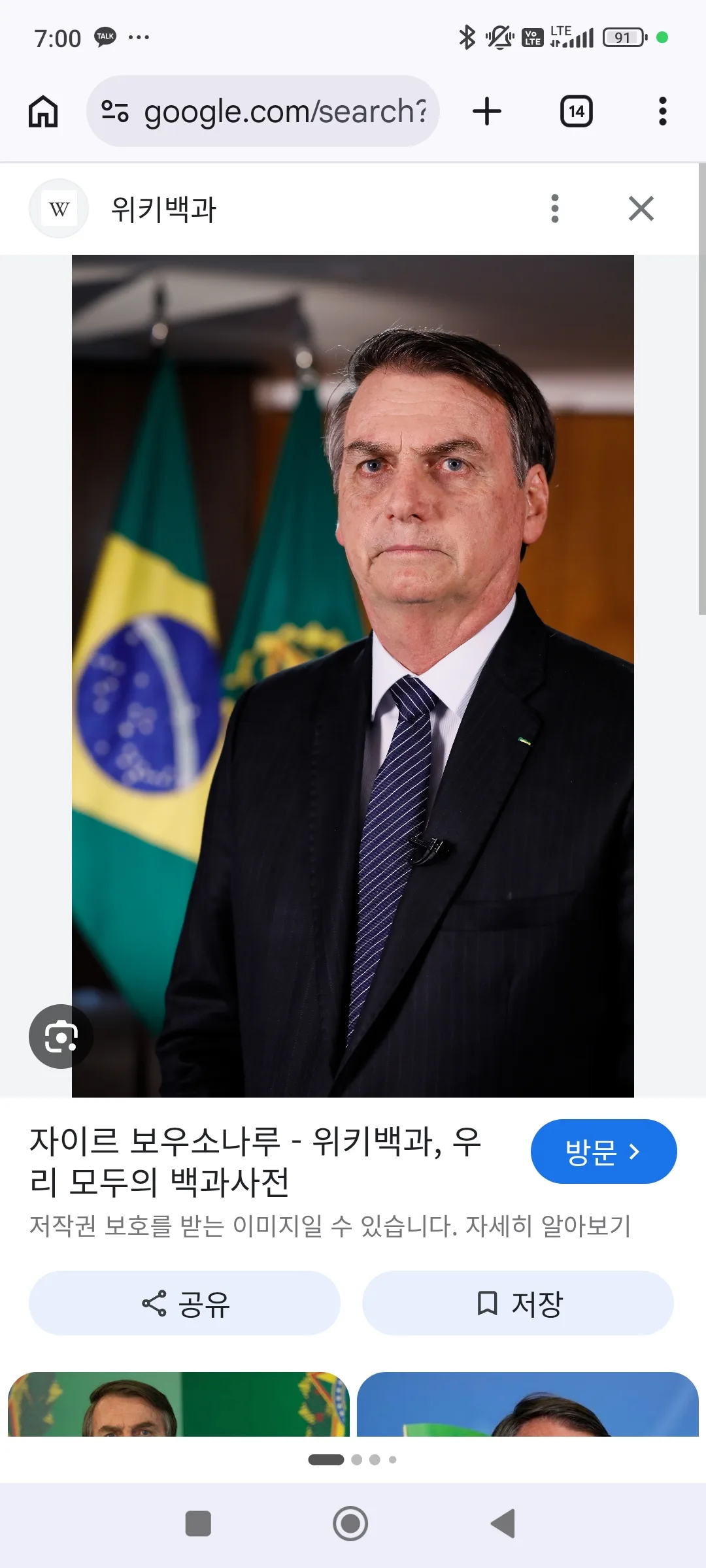This screenshot has width=706, height=1568.
Task: Open Chrome's three-dot overflow menu
Action: click(x=663, y=111)
